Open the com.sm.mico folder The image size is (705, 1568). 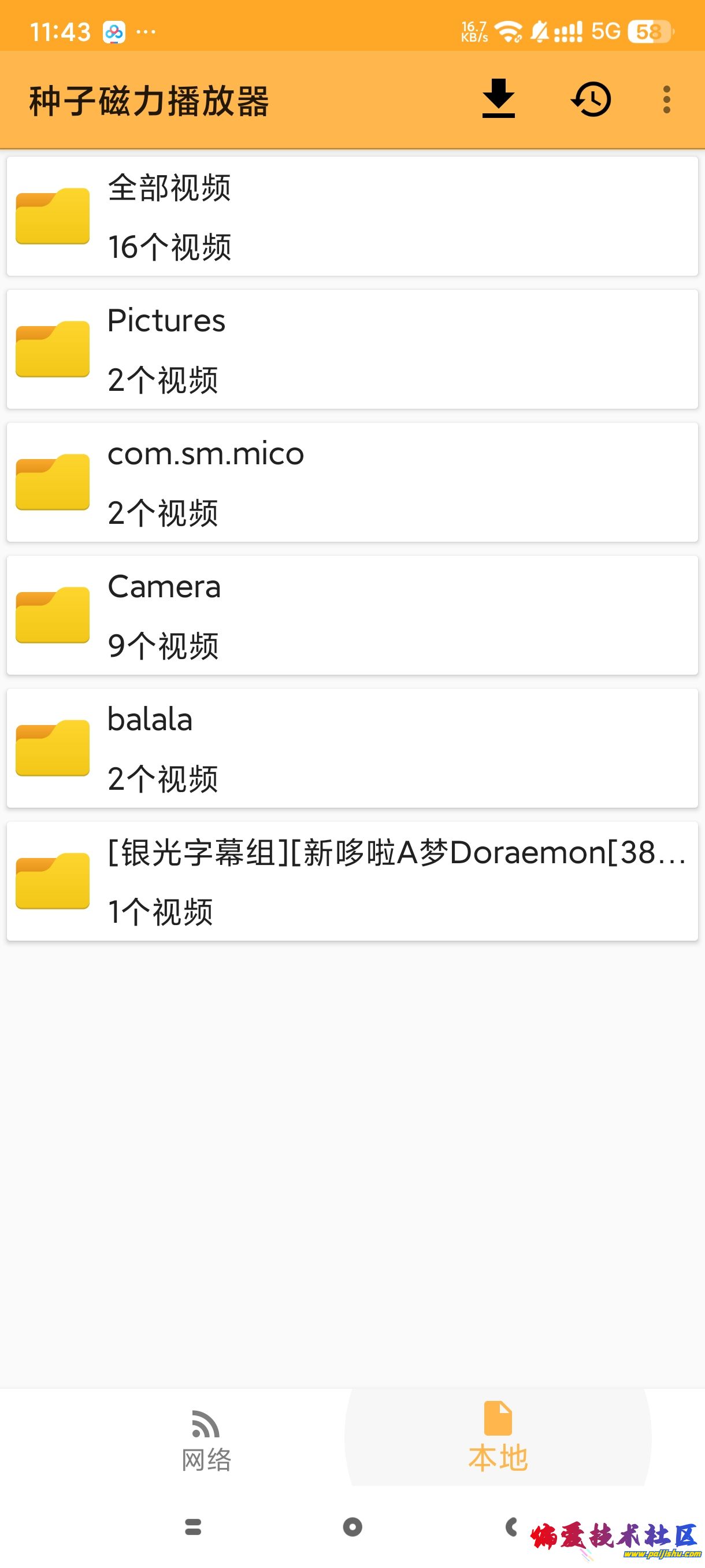(352, 482)
